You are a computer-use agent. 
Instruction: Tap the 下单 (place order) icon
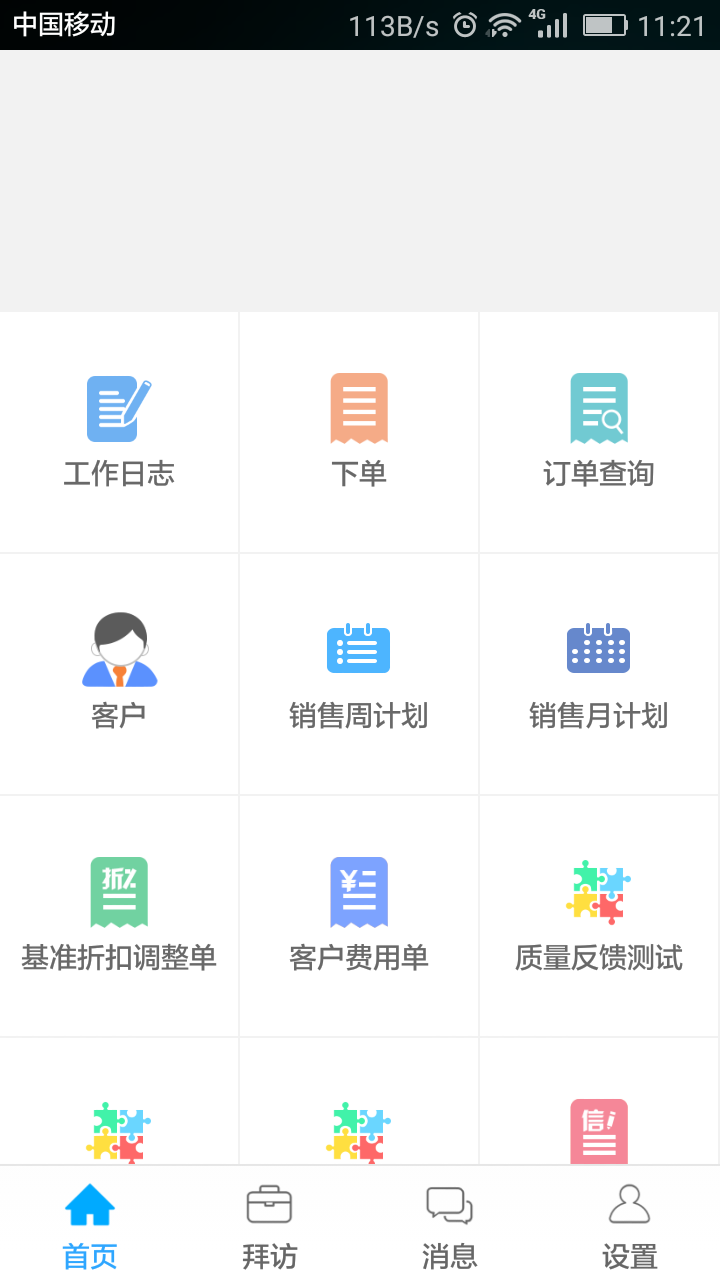pos(358,408)
